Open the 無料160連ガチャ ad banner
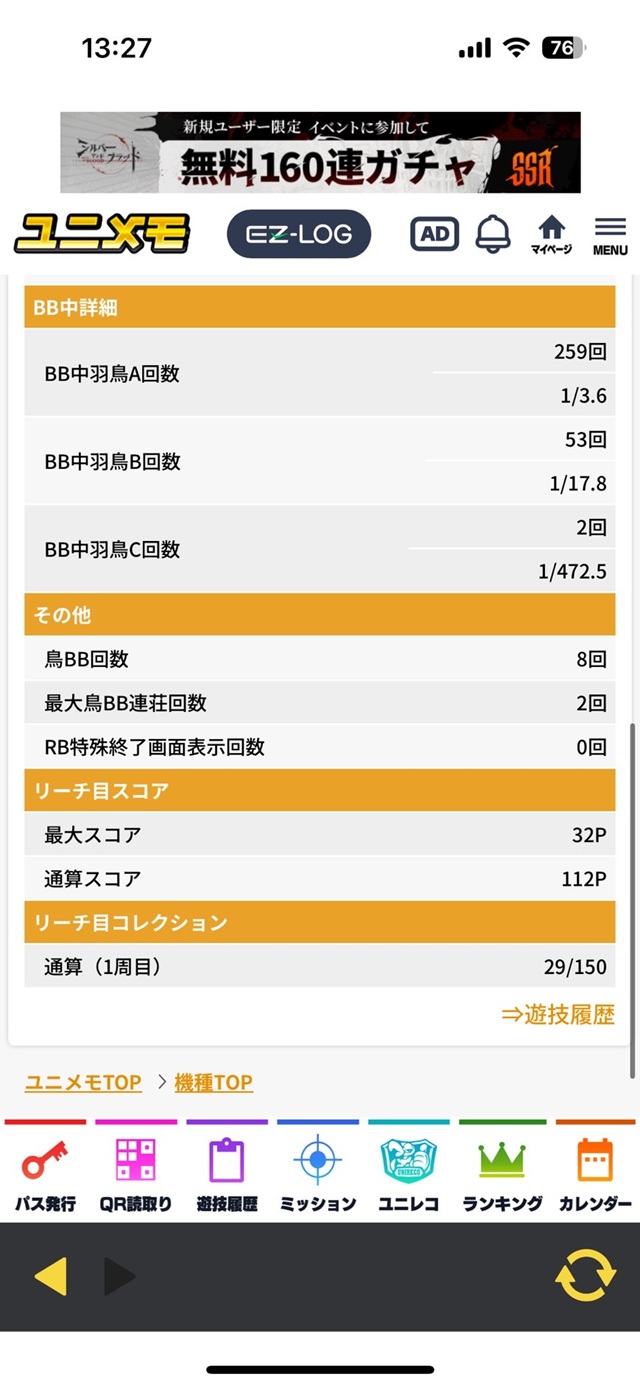 (x=320, y=152)
